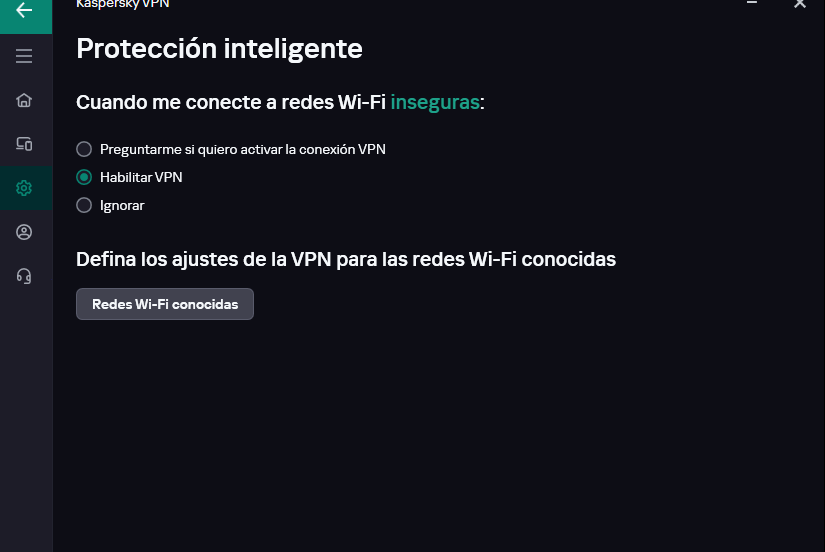Go back with the arrow button
The height and width of the screenshot is (552, 825).
[x=25, y=12]
